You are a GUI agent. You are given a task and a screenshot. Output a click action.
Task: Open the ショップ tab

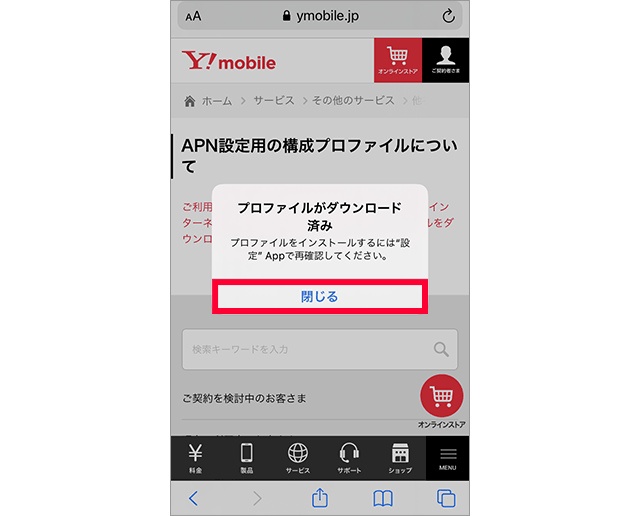pyautogui.click(x=400, y=458)
